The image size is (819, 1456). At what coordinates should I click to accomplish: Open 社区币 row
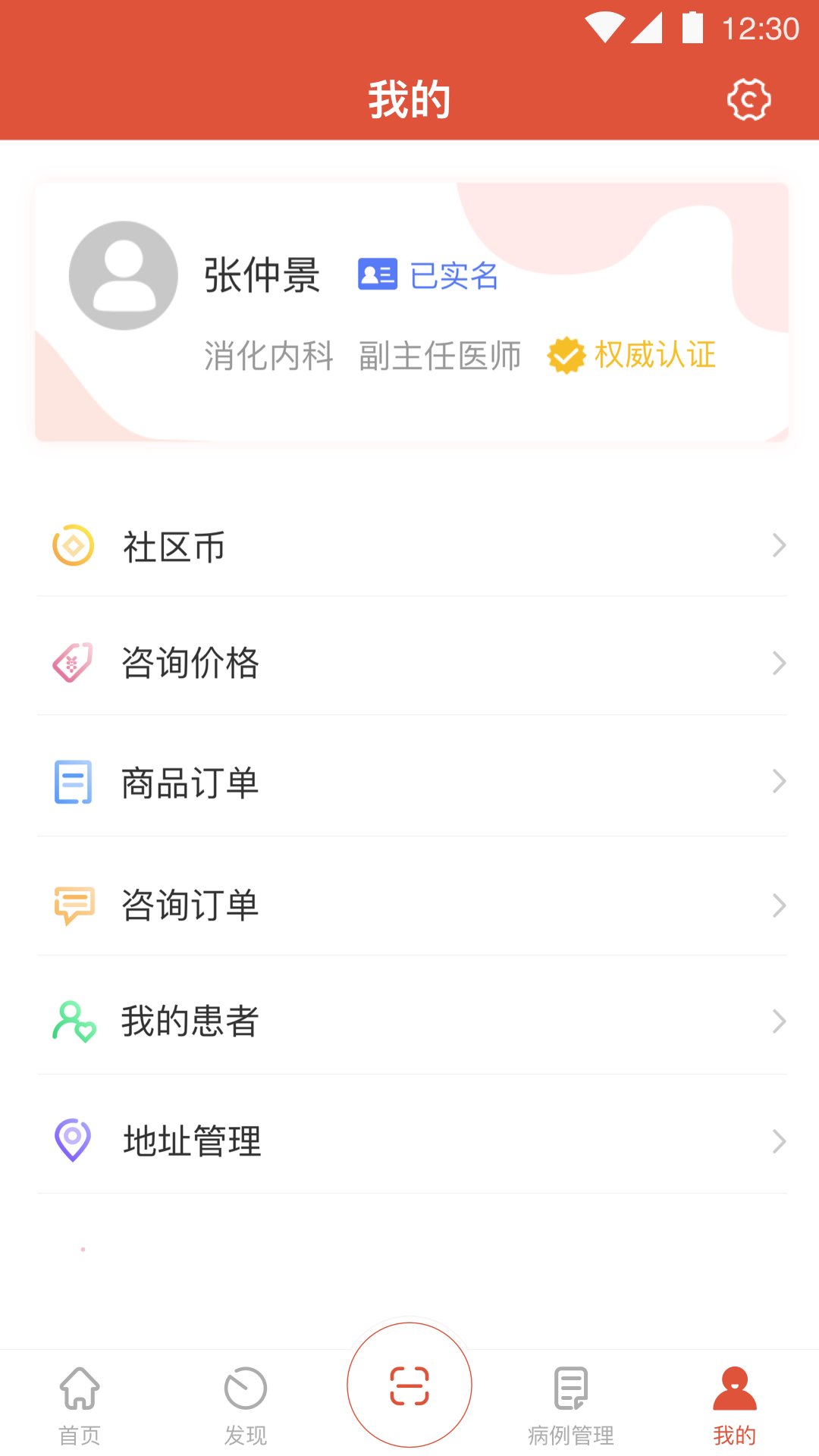click(411, 546)
